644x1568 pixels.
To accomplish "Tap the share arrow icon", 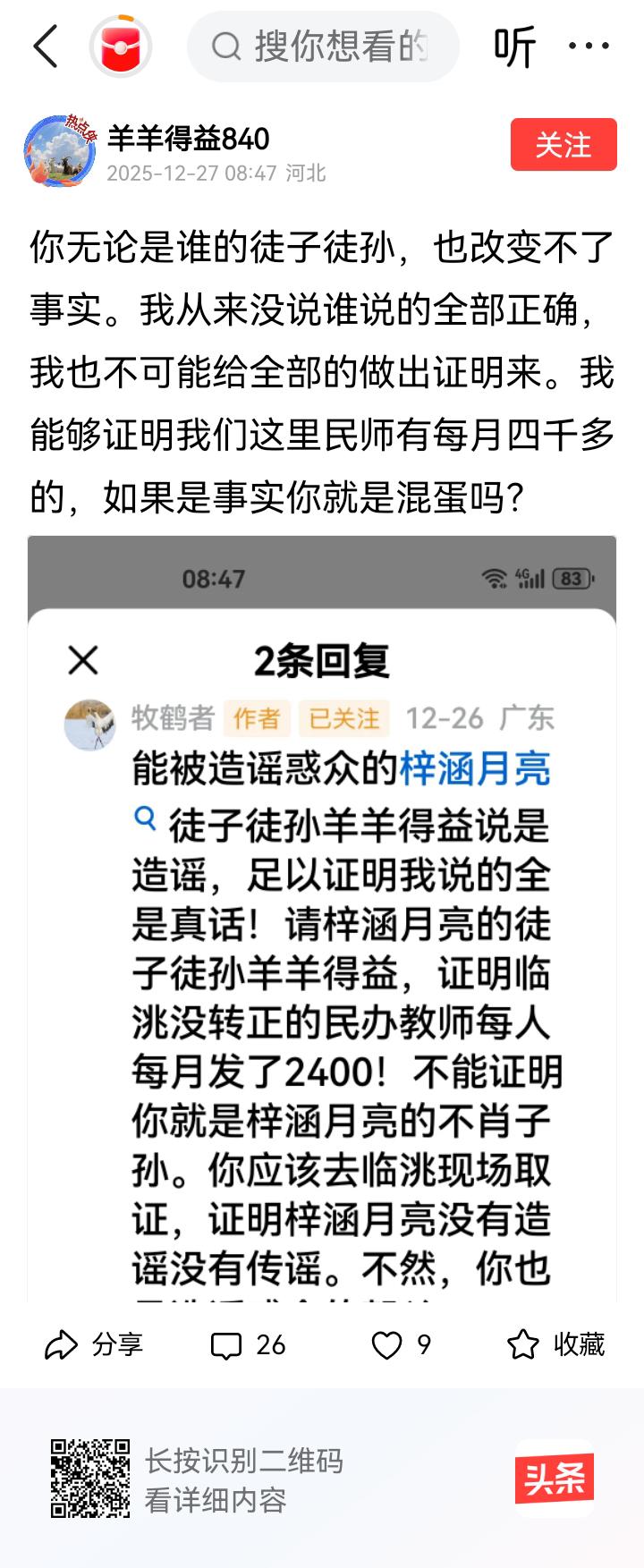I will point(62,1344).
